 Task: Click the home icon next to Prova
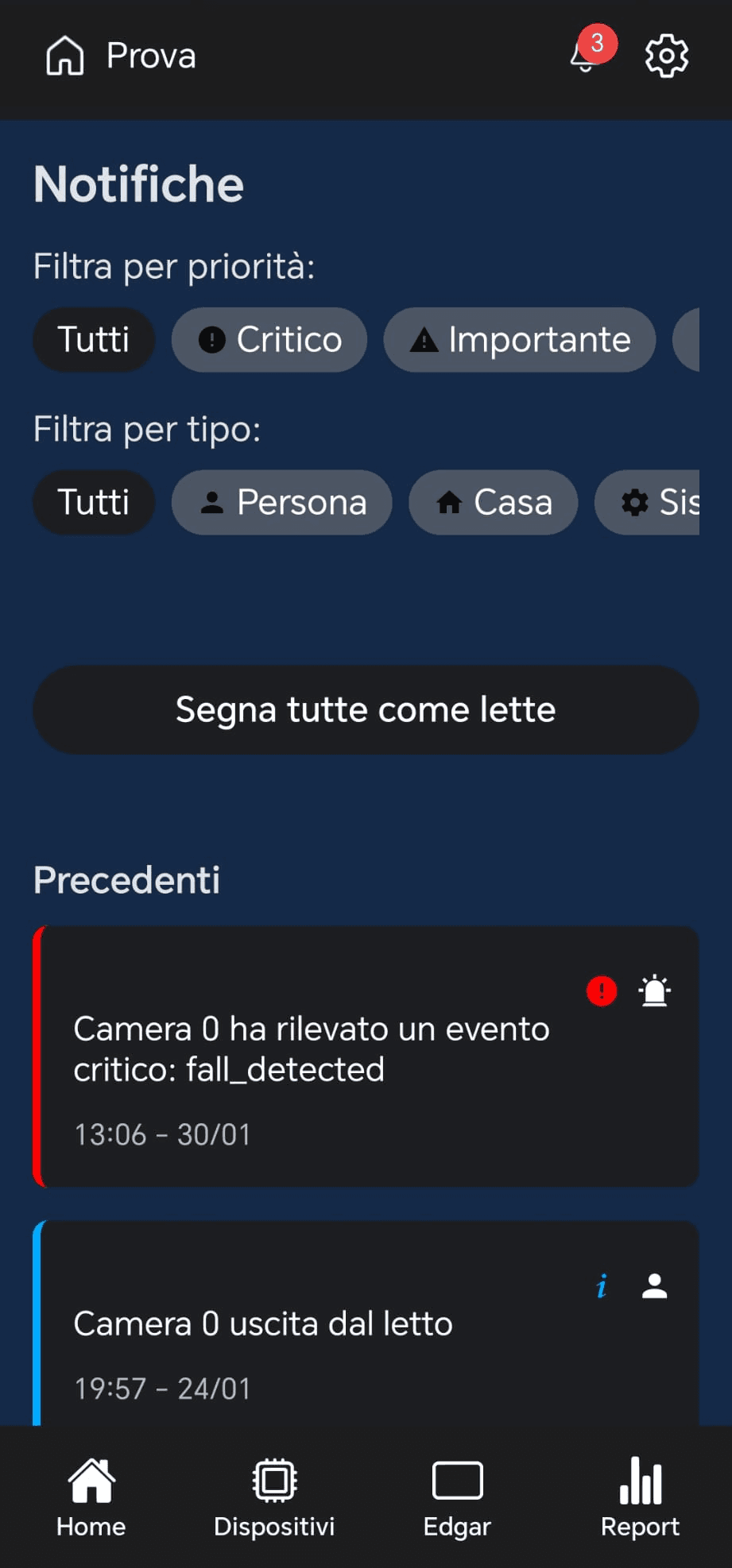pyautogui.click(x=64, y=56)
